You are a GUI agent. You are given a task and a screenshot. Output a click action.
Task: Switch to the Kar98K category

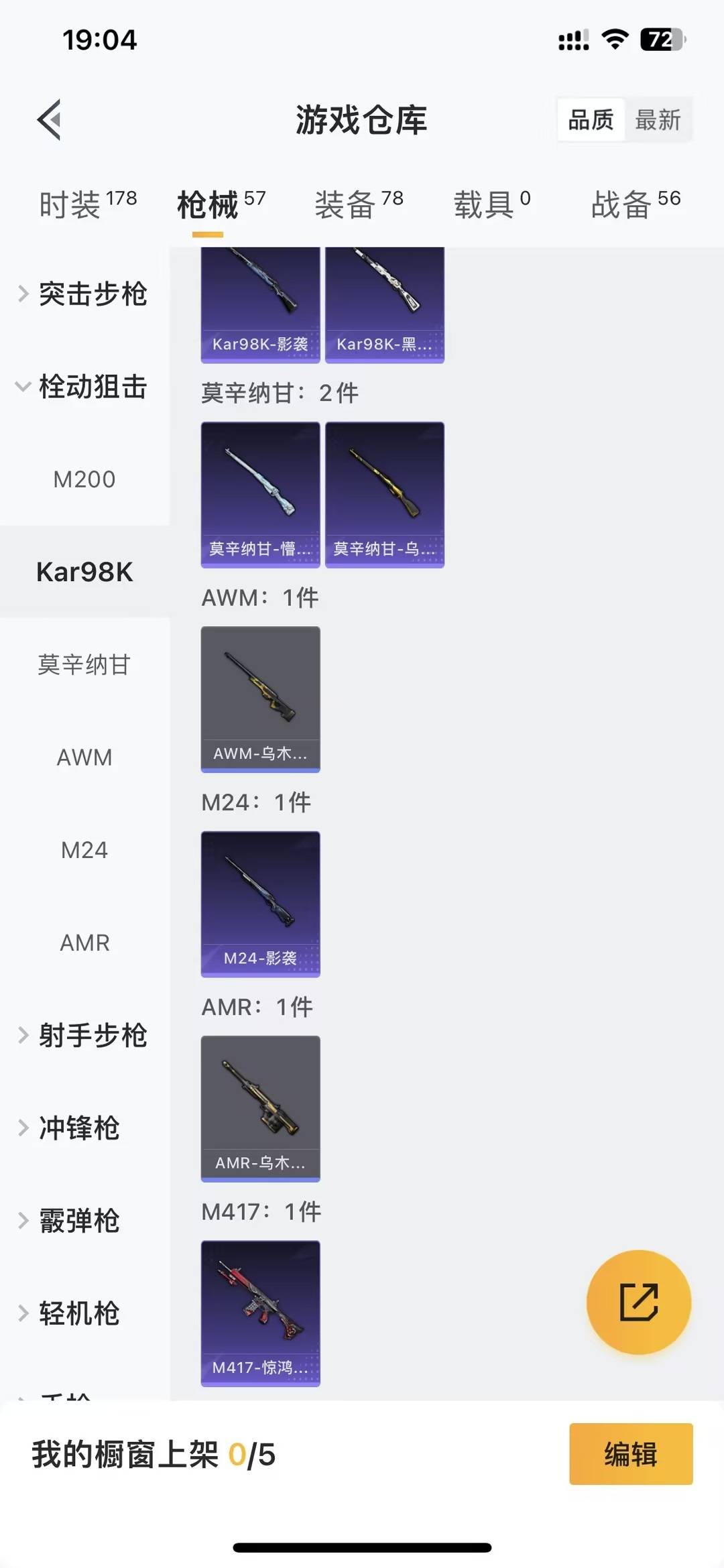tap(84, 572)
